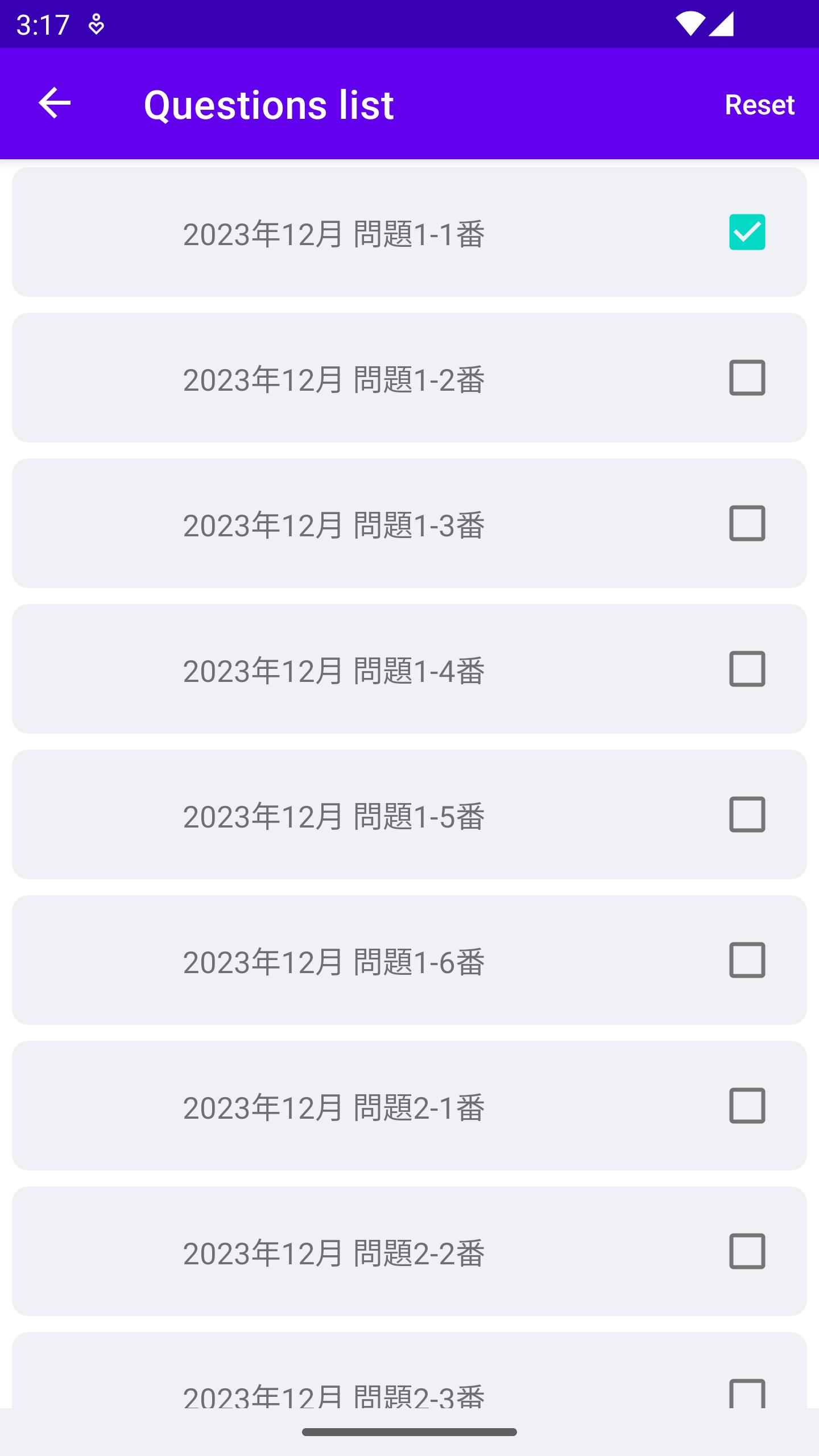Screen dimensions: 819x1456
Task: Check off 問題2-1番
Action: click(747, 1106)
